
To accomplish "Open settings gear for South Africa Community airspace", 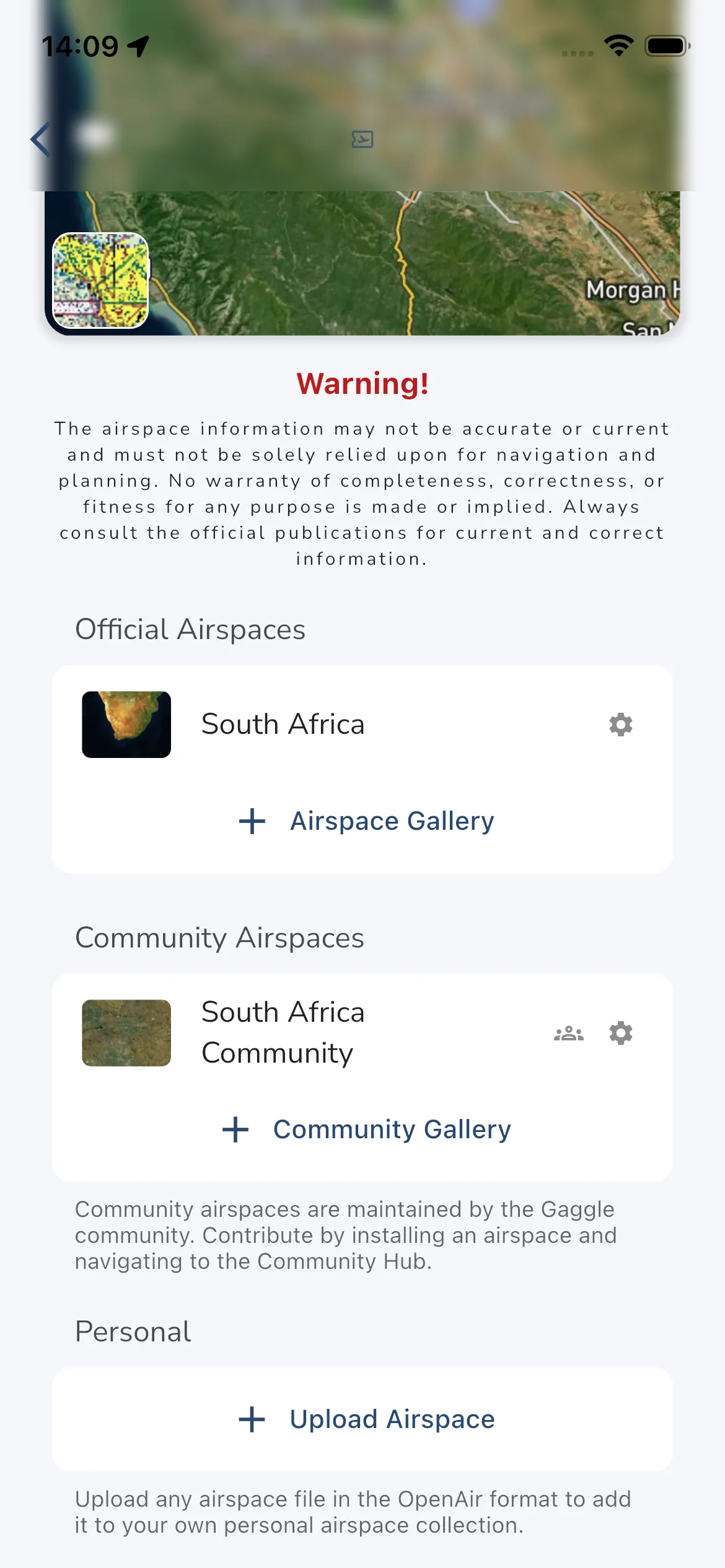I will click(620, 1033).
